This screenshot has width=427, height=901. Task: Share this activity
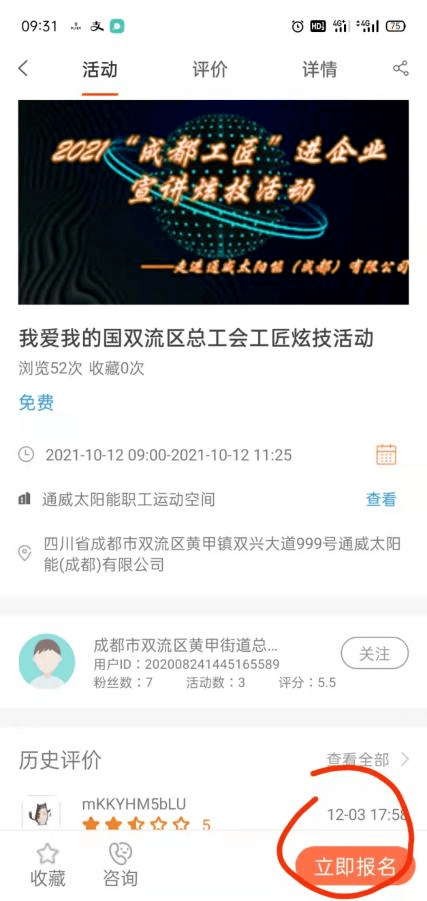401,68
